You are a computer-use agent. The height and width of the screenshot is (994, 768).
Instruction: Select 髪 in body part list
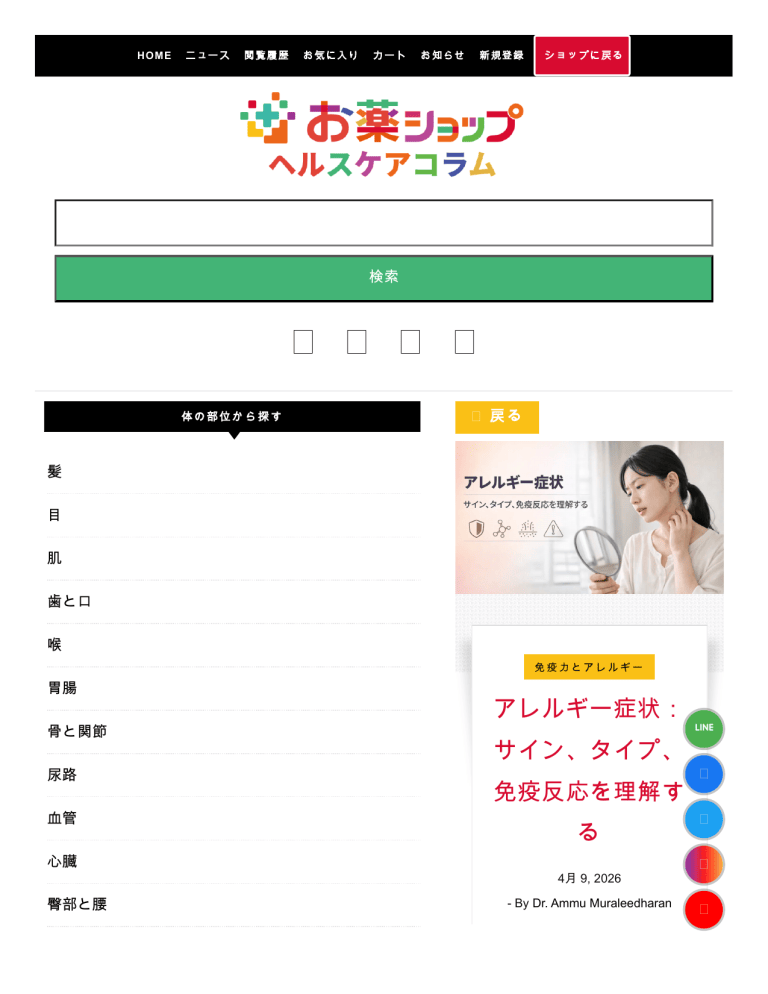click(233, 472)
